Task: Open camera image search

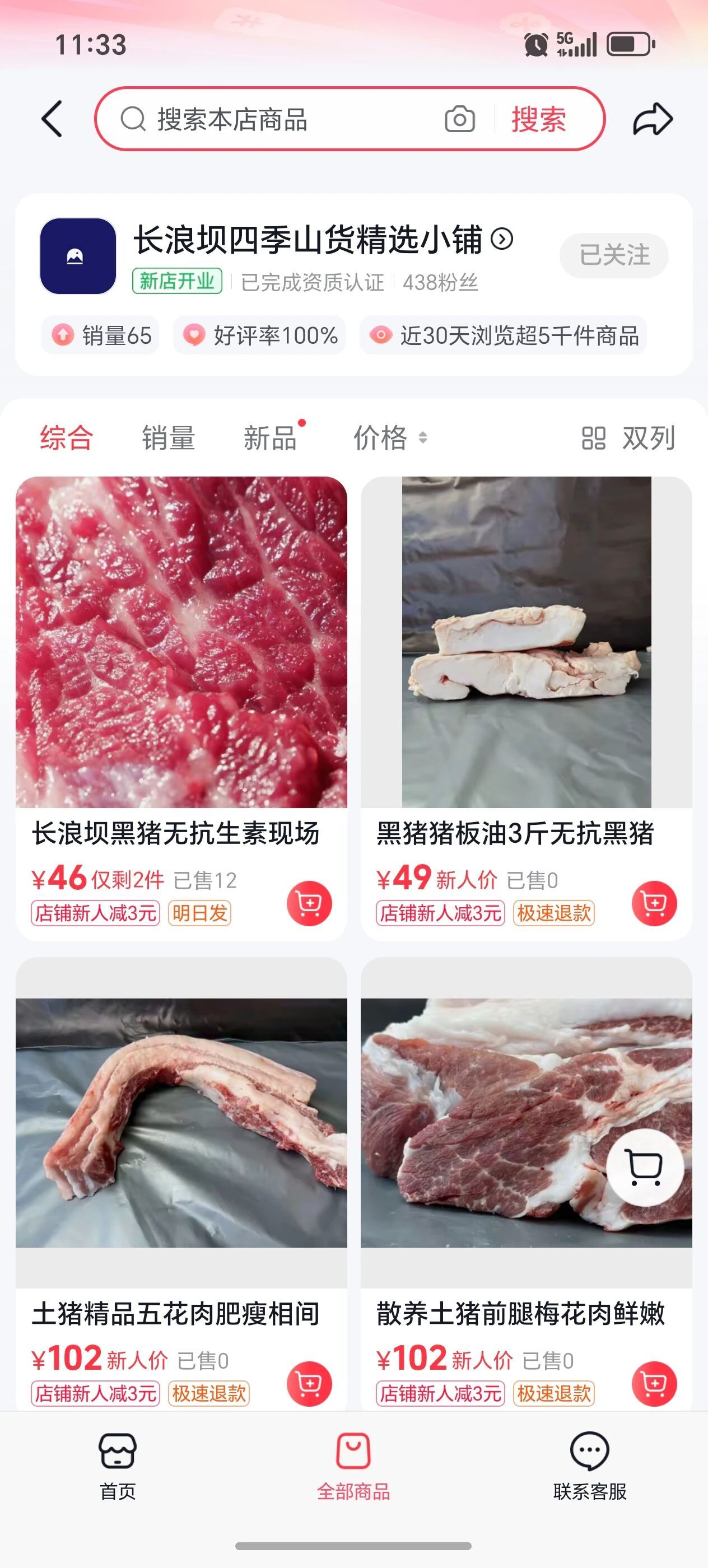Action: (460, 119)
